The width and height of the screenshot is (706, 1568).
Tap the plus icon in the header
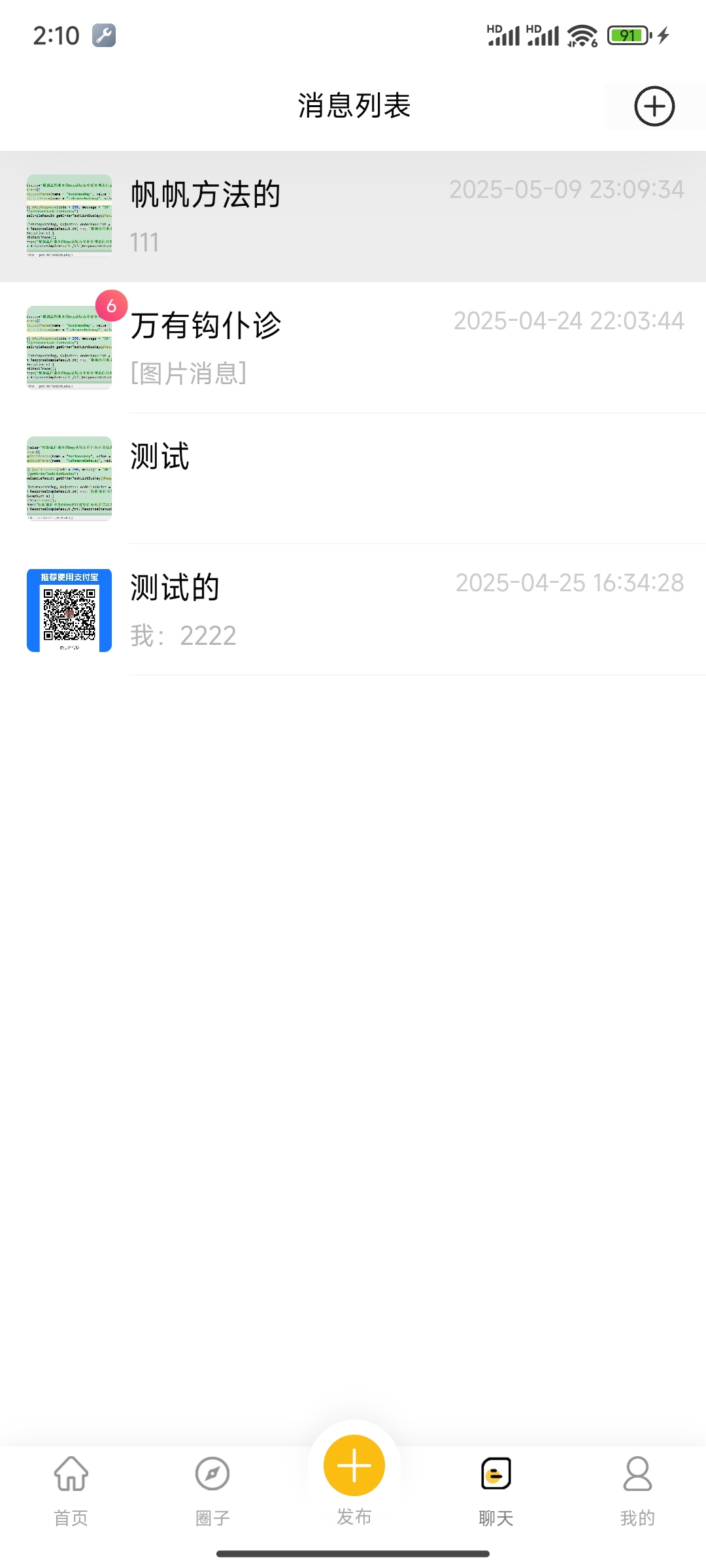click(654, 106)
